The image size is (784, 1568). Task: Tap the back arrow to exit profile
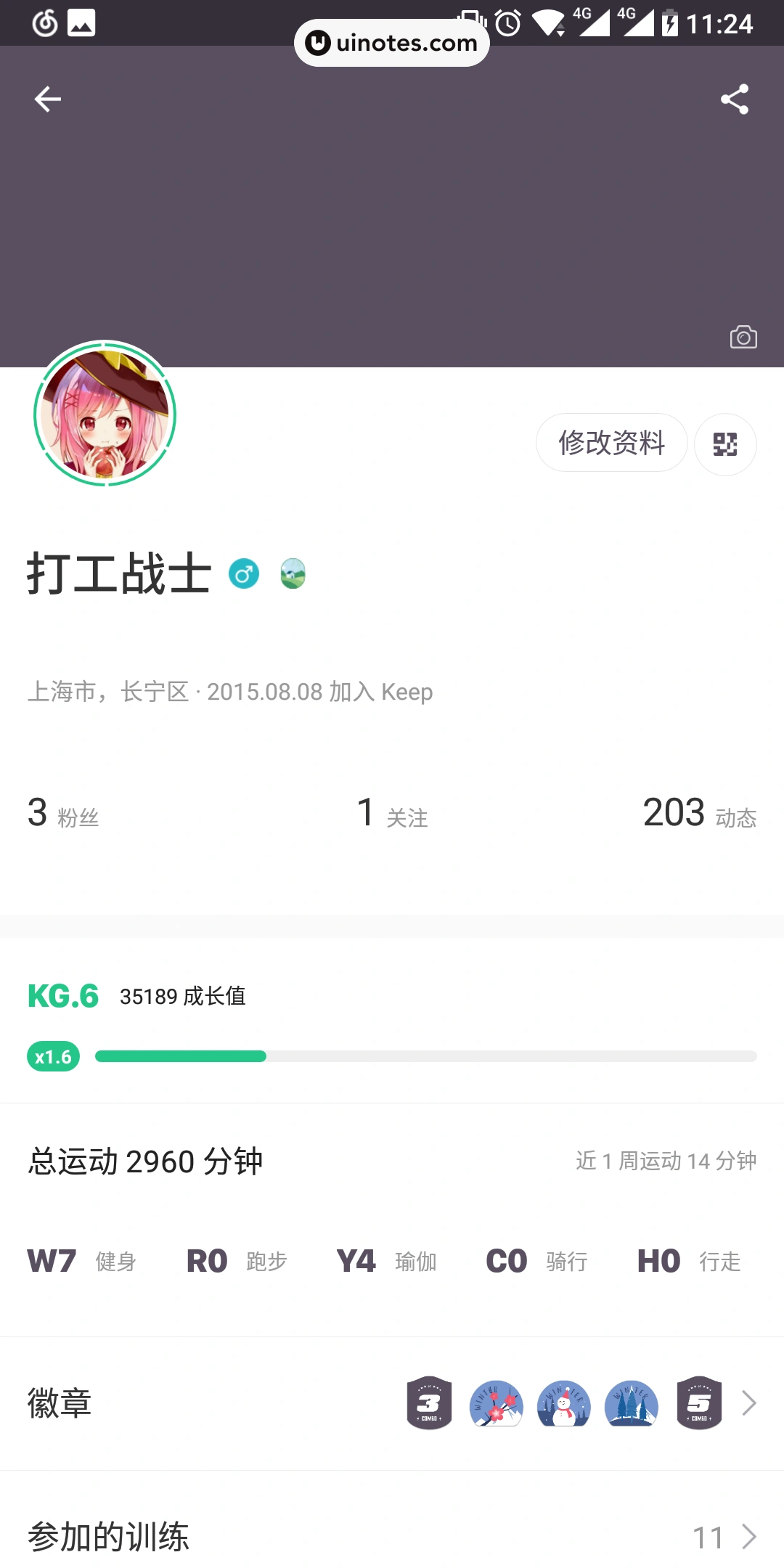48,99
